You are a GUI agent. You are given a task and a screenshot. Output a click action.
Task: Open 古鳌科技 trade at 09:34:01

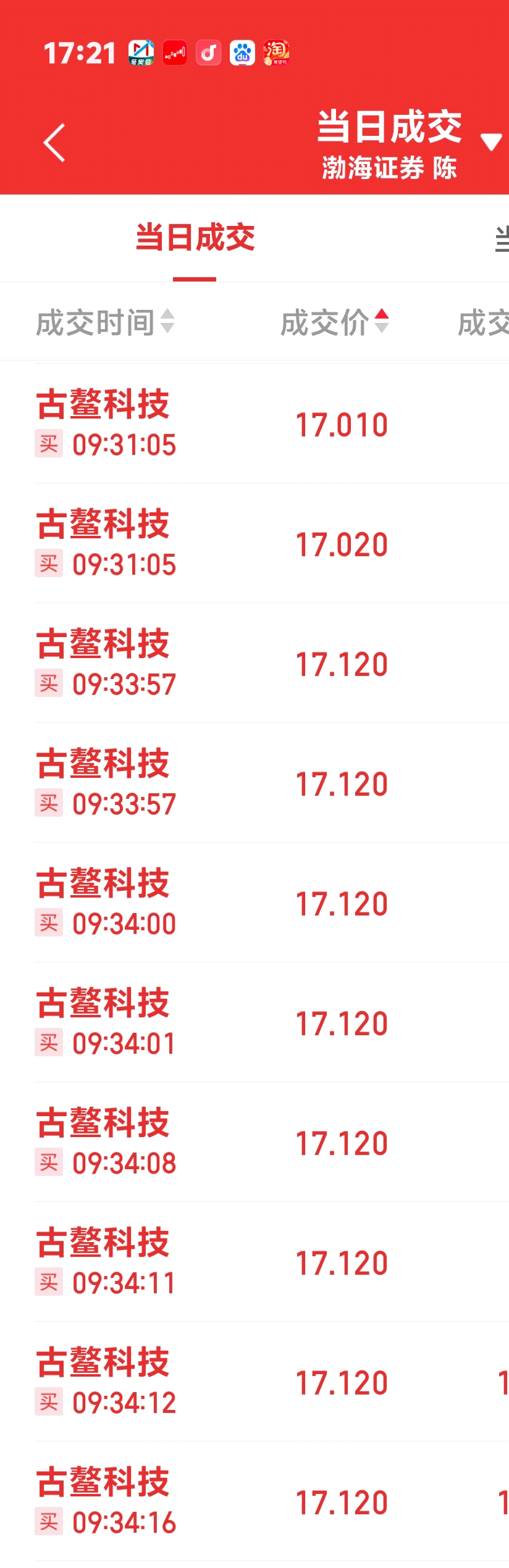point(254,1022)
